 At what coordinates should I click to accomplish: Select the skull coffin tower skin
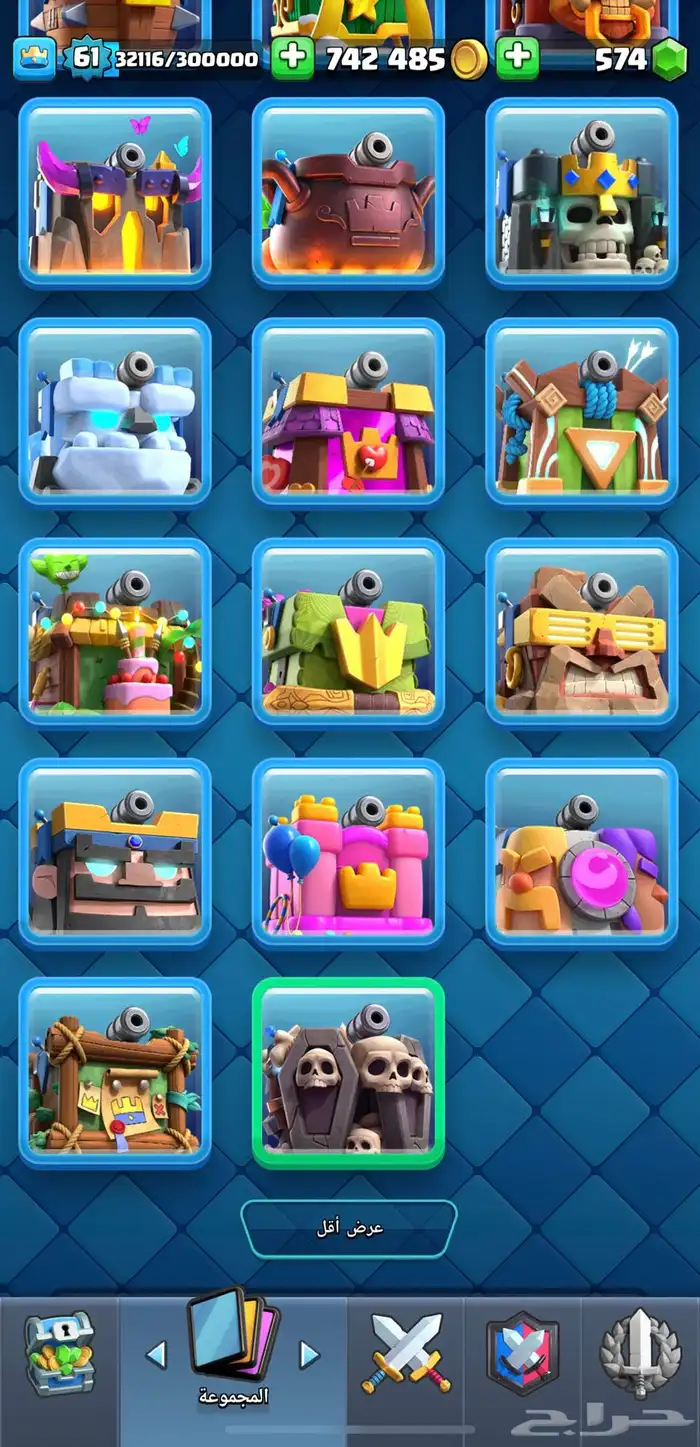(x=348, y=1073)
